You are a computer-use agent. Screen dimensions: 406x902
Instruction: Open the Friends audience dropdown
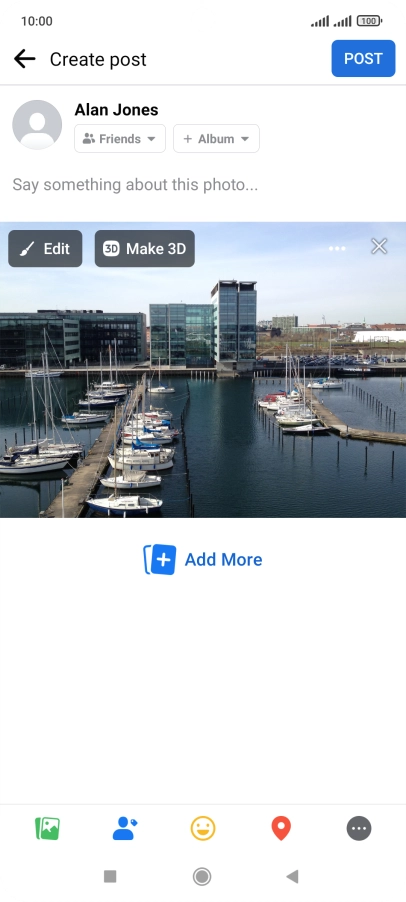(x=120, y=139)
